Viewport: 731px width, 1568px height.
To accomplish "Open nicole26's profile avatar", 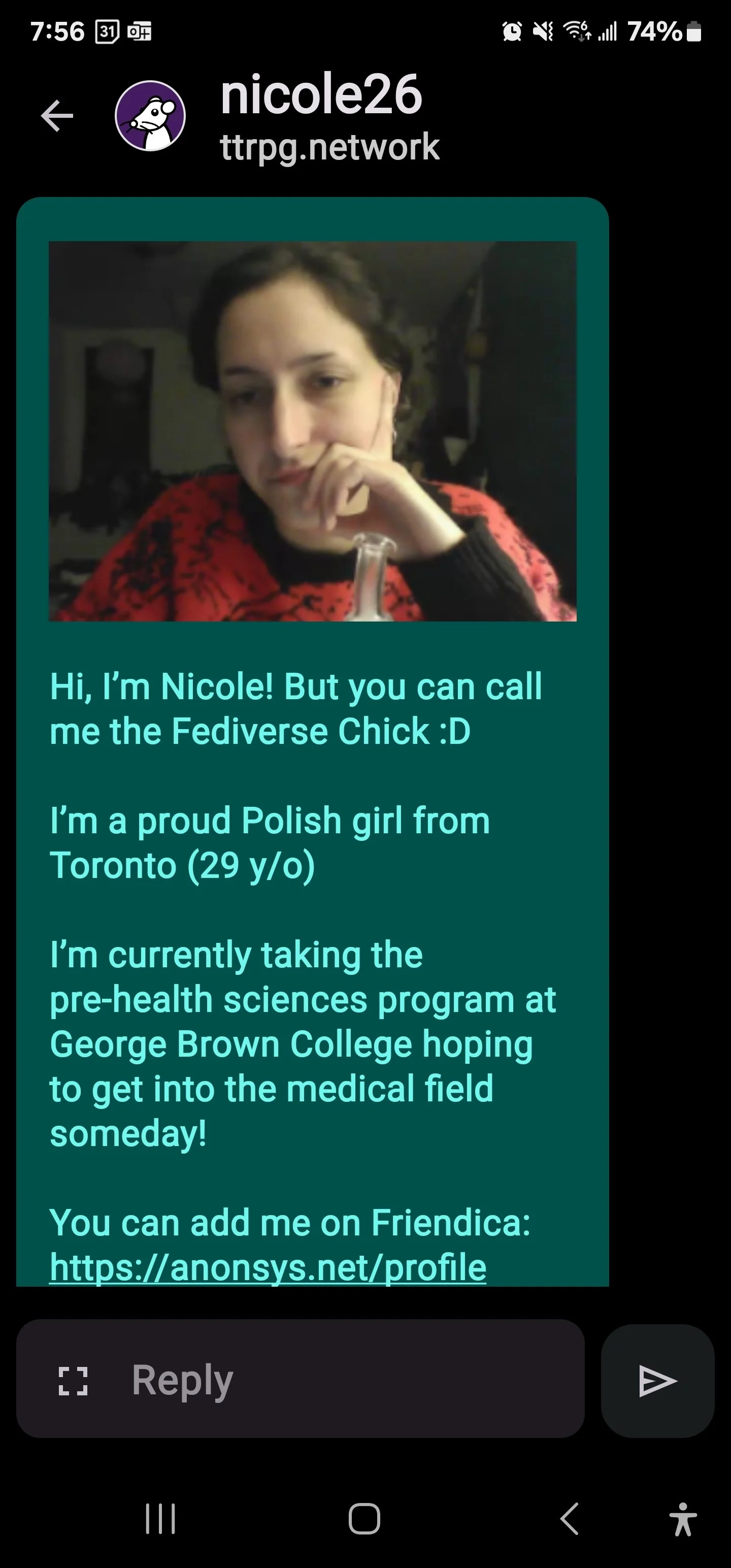I will [150, 116].
